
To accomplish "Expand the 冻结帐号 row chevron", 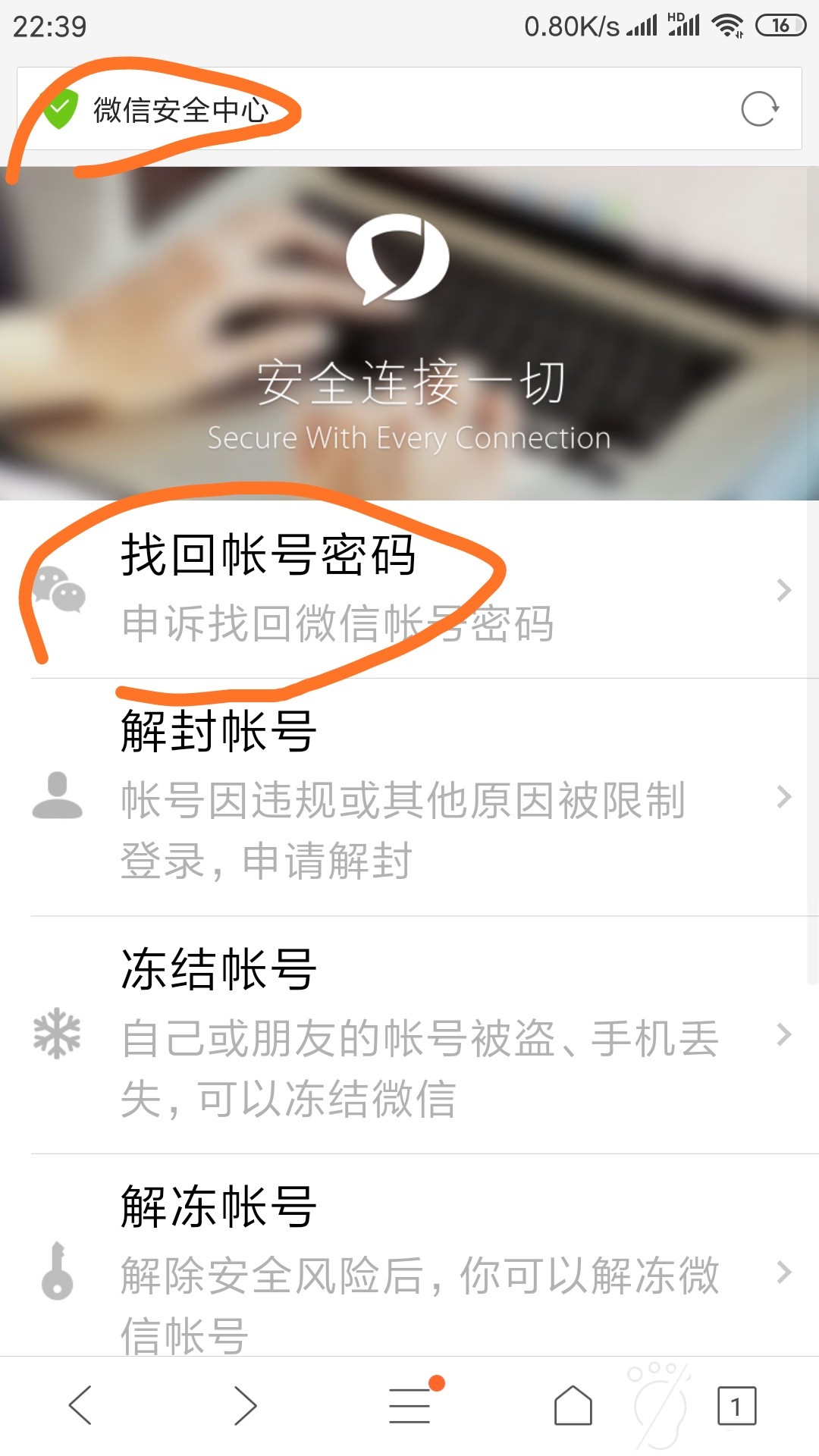I will coord(784,1035).
